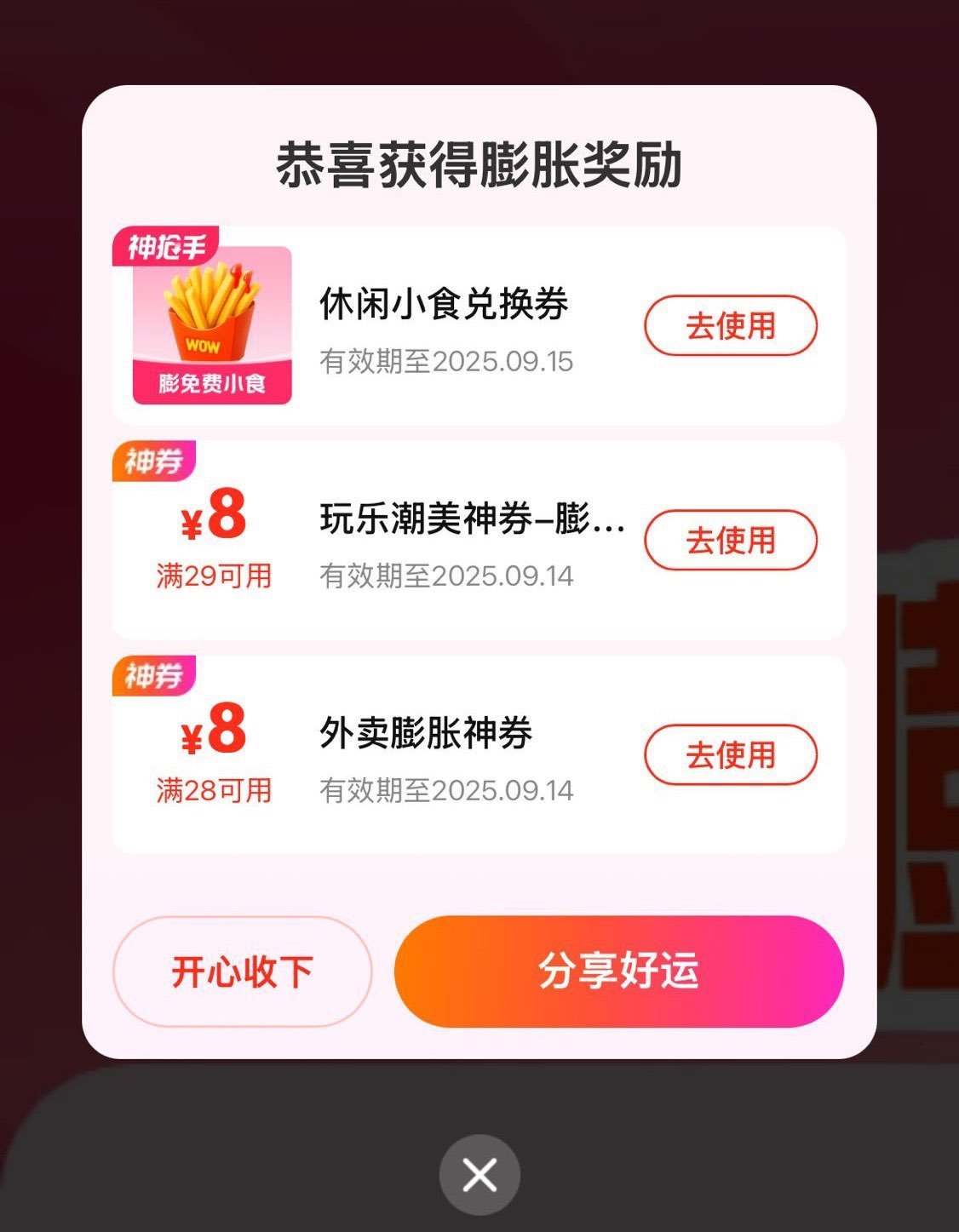Click 去使用 for 休闲小食兑换券

click(731, 325)
